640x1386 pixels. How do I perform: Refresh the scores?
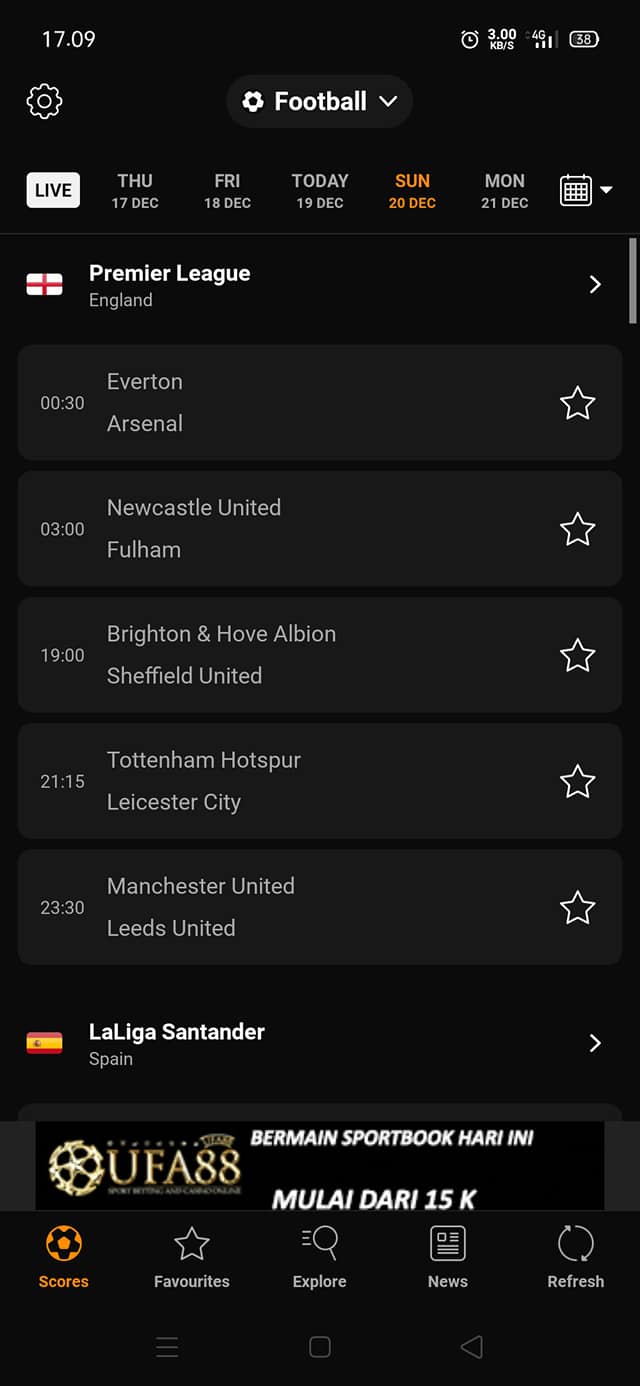576,1257
